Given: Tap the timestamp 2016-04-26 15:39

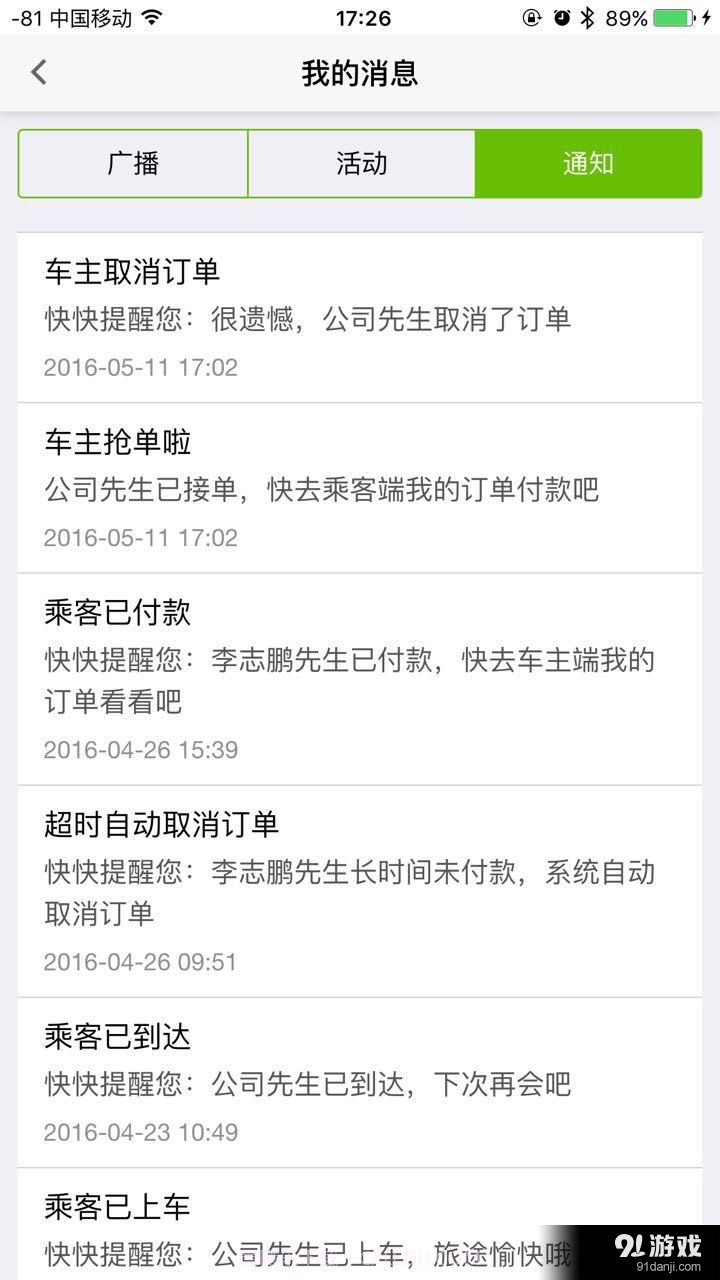Looking at the screenshot, I should click(140, 749).
